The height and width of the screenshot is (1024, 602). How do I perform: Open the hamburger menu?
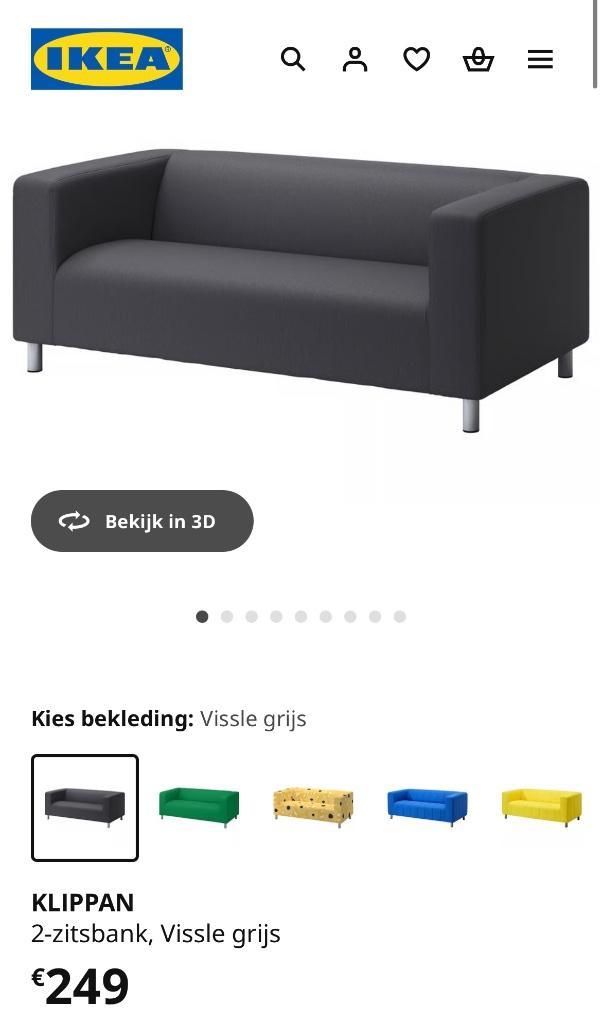click(x=540, y=60)
